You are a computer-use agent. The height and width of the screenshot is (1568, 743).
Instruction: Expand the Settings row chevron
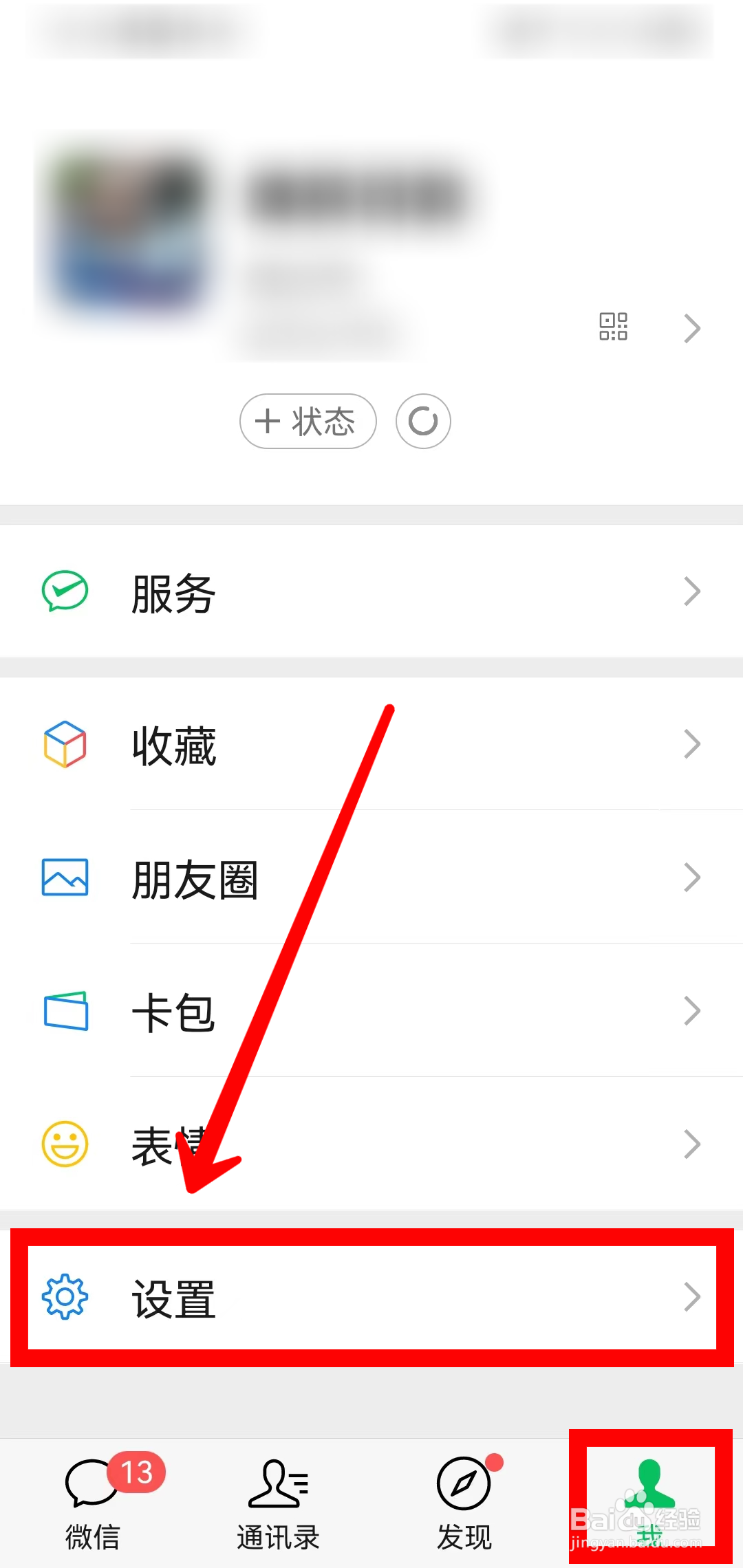tap(692, 1298)
